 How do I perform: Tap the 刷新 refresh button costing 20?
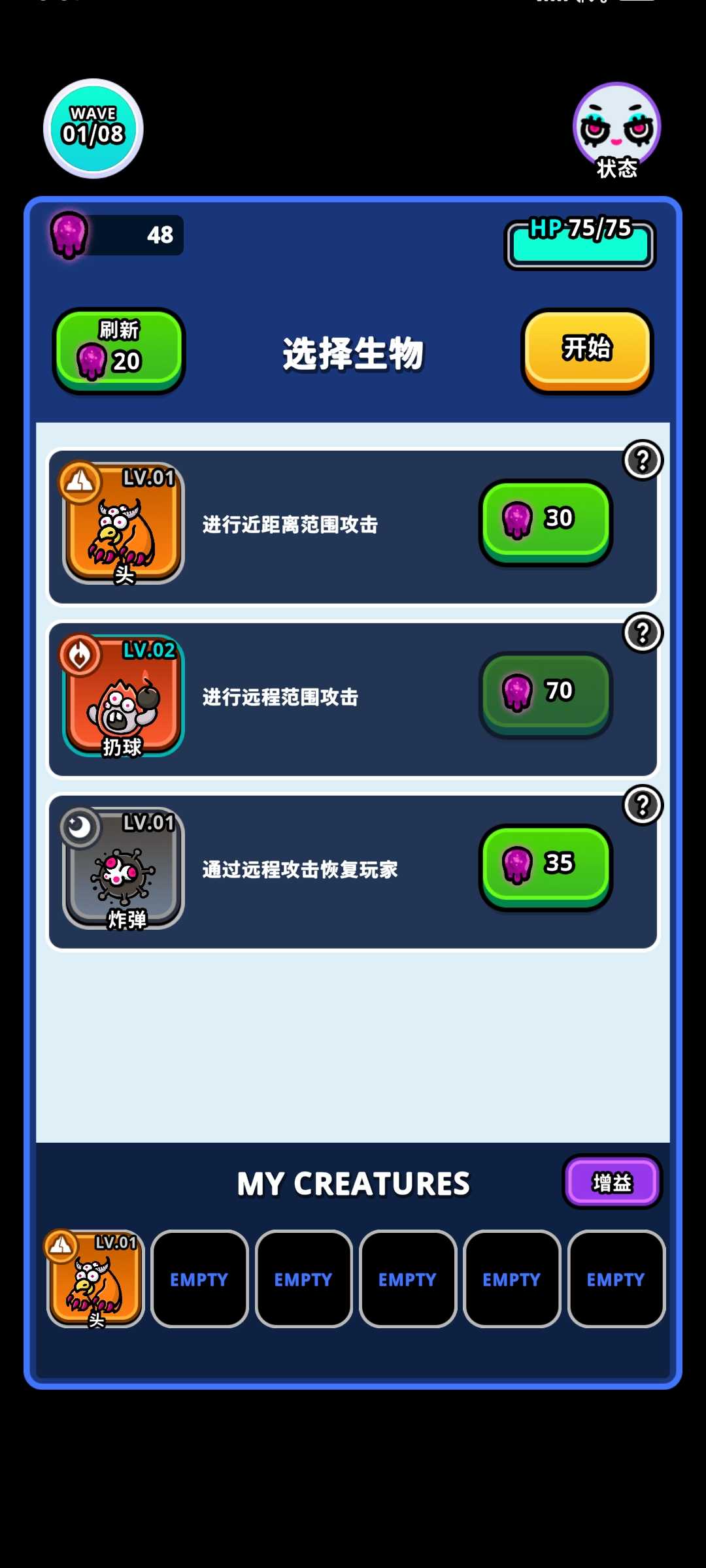click(x=119, y=350)
